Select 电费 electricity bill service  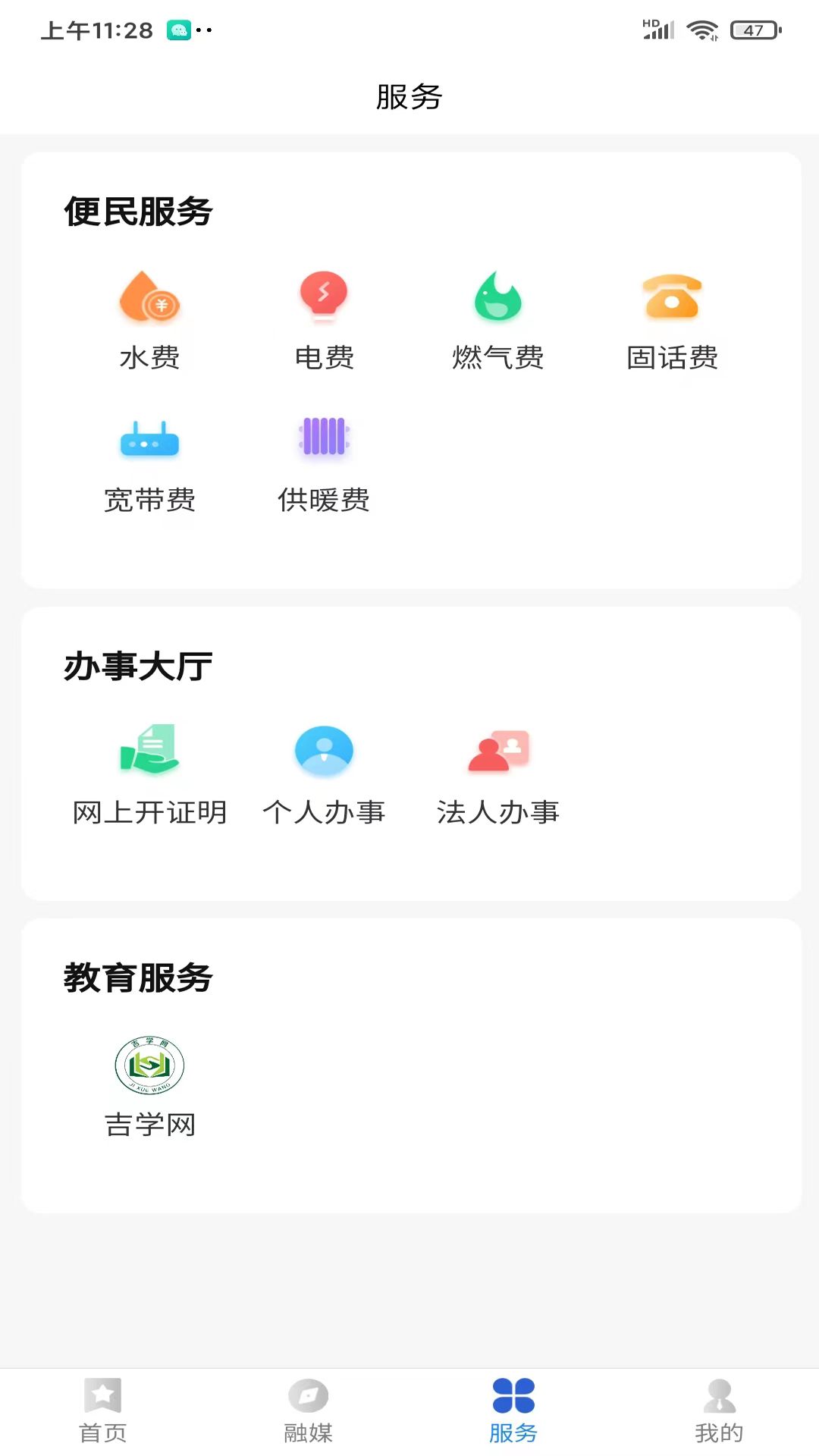click(x=324, y=318)
